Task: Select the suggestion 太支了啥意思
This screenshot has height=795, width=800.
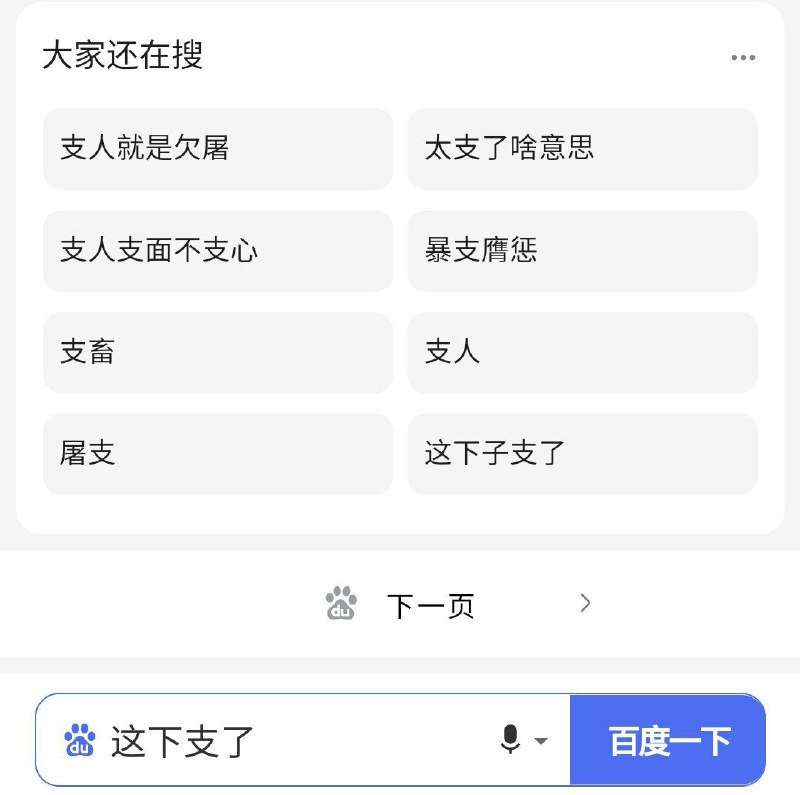Action: pyautogui.click(x=582, y=149)
